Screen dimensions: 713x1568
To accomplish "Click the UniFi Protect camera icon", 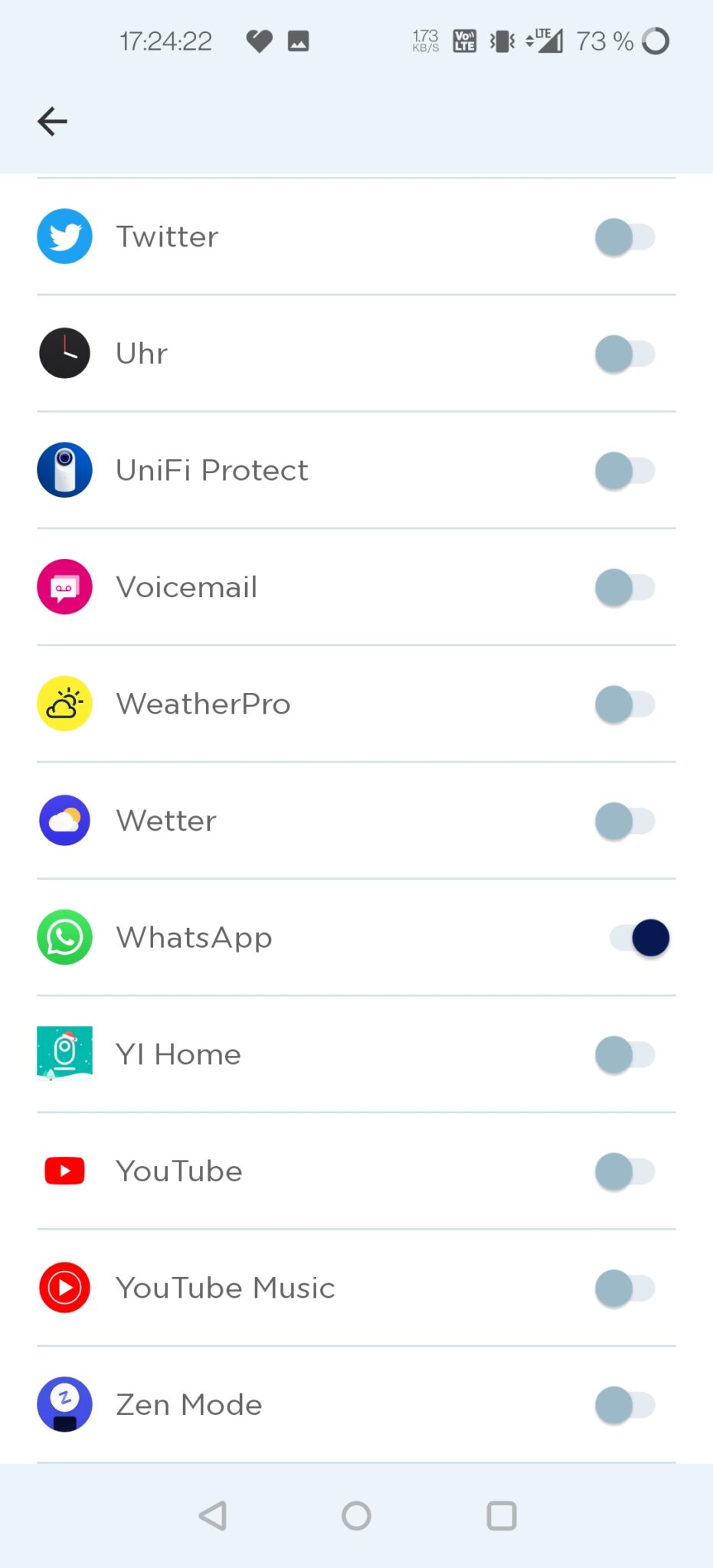I will pyautogui.click(x=64, y=469).
